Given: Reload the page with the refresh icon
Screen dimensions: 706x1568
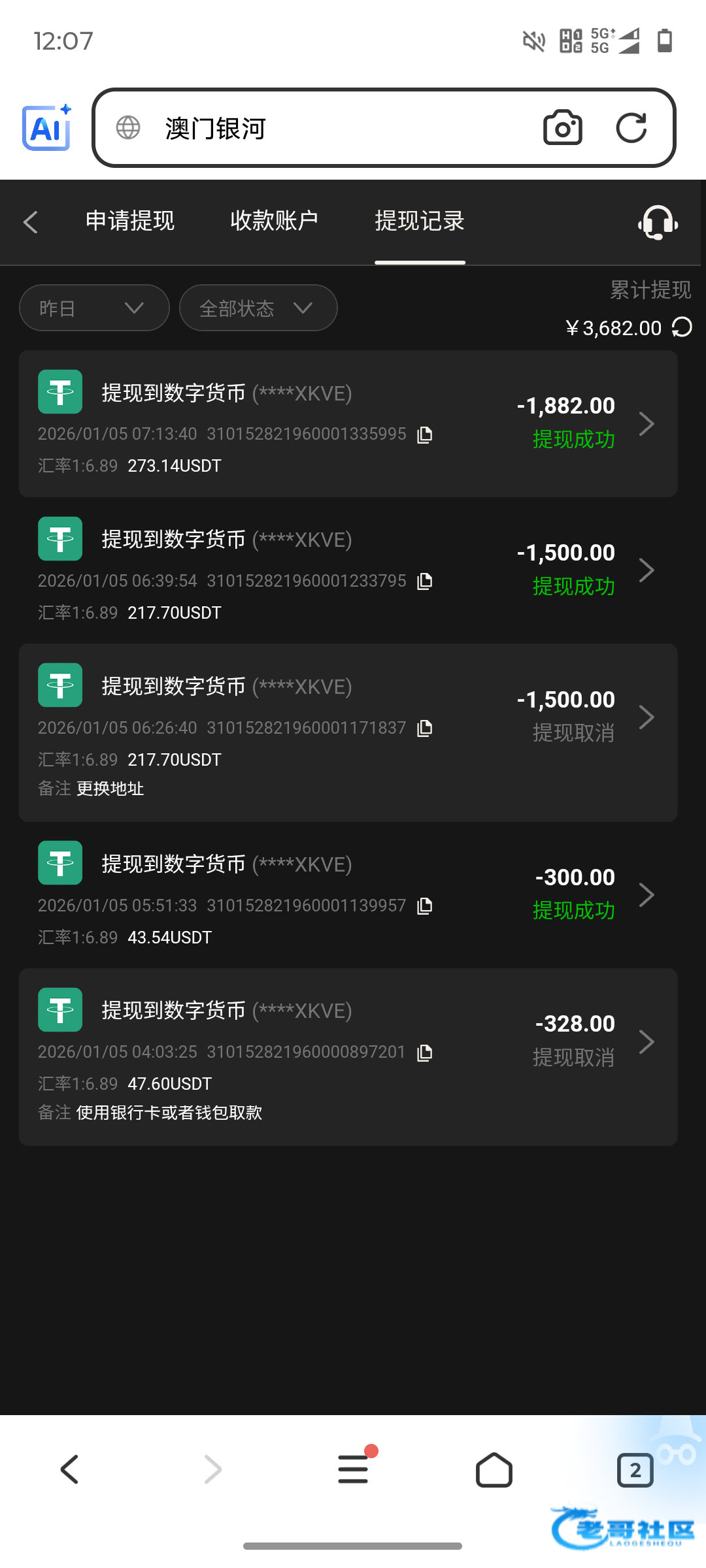Looking at the screenshot, I should coord(631,128).
